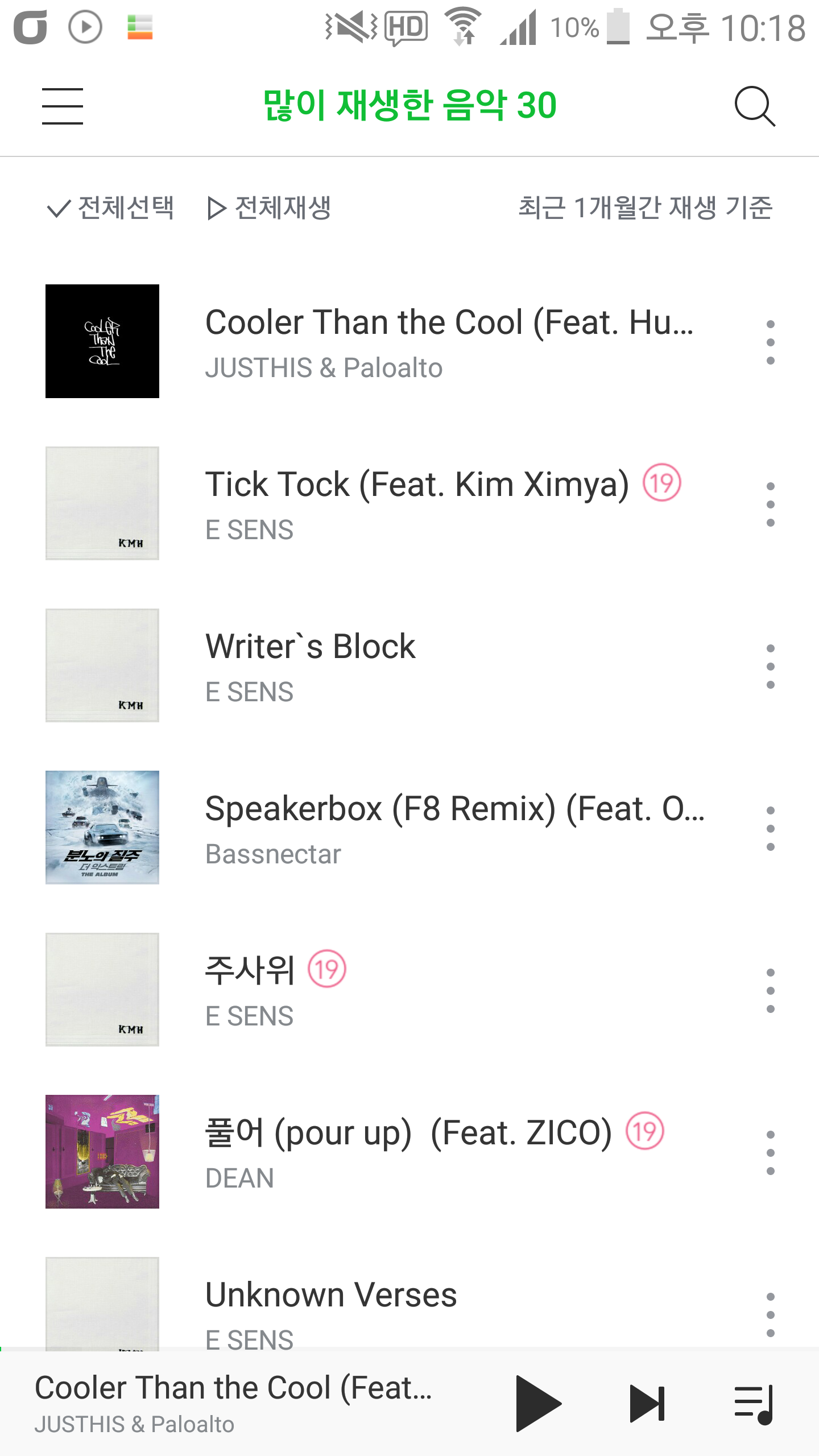This screenshot has height=1456, width=819.
Task: Open the song row Cooler Than the Cool
Action: click(449, 342)
